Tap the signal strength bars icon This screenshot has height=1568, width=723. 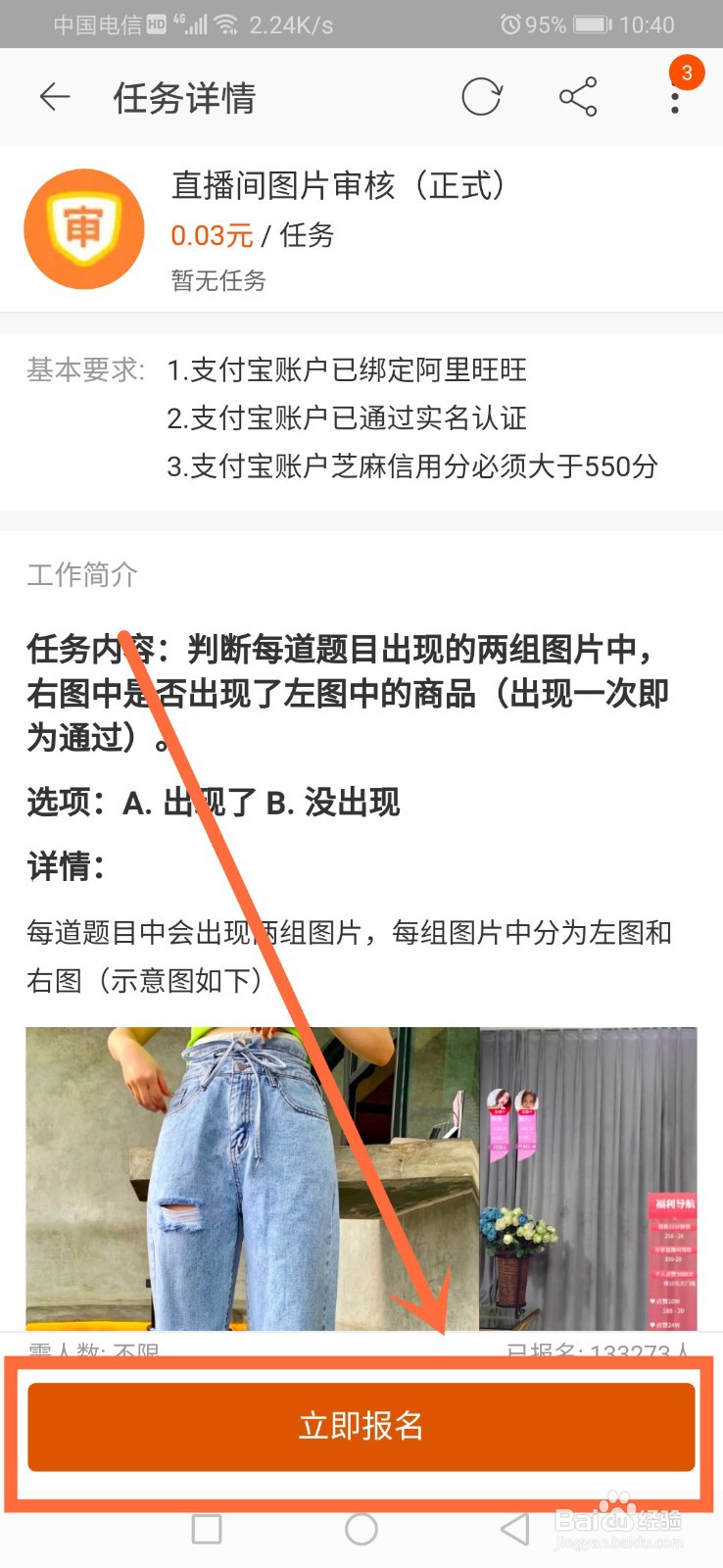[196, 24]
